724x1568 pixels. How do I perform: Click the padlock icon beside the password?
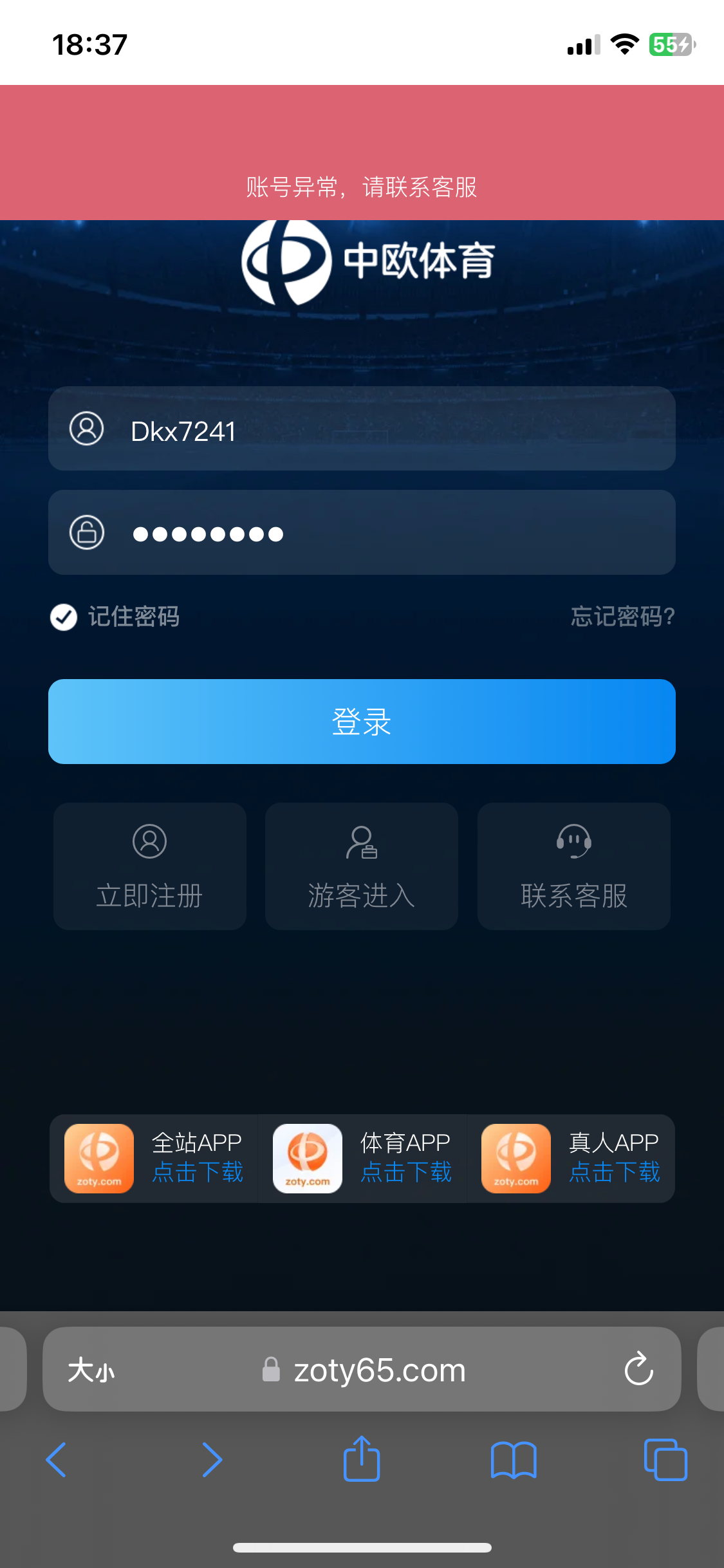pos(88,532)
